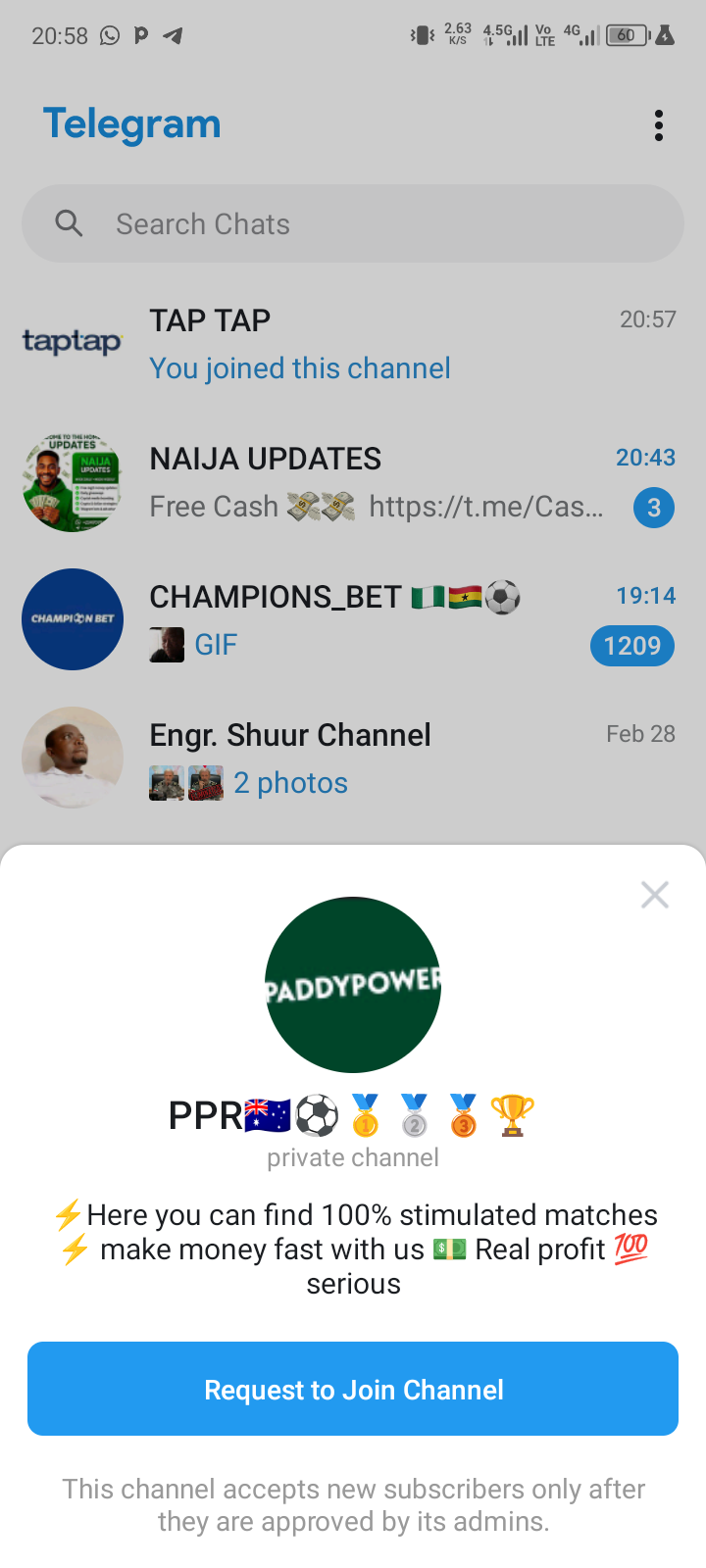This screenshot has height=1568, width=706.
Task: Open the three-dot overflow menu
Action: 658,125
